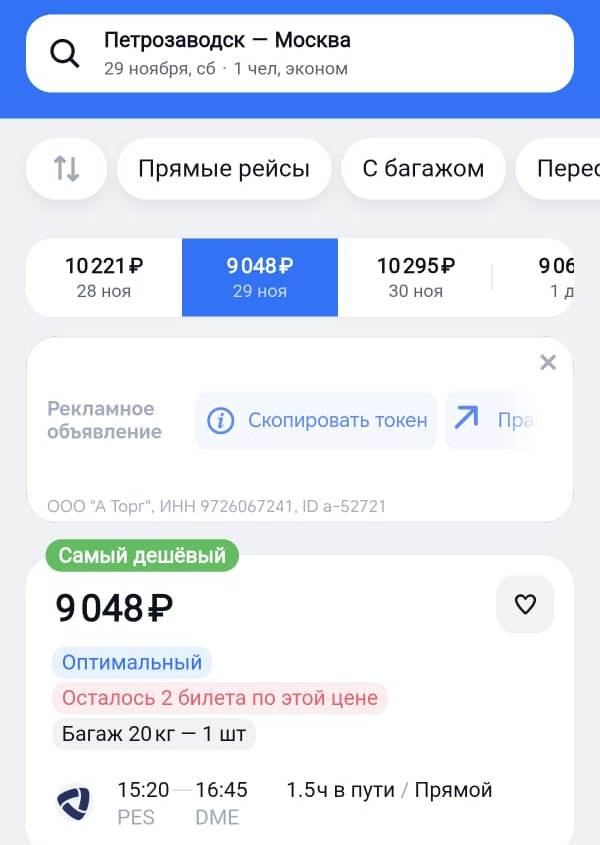Open the sort options arrows
The image size is (600, 845).
click(66, 169)
